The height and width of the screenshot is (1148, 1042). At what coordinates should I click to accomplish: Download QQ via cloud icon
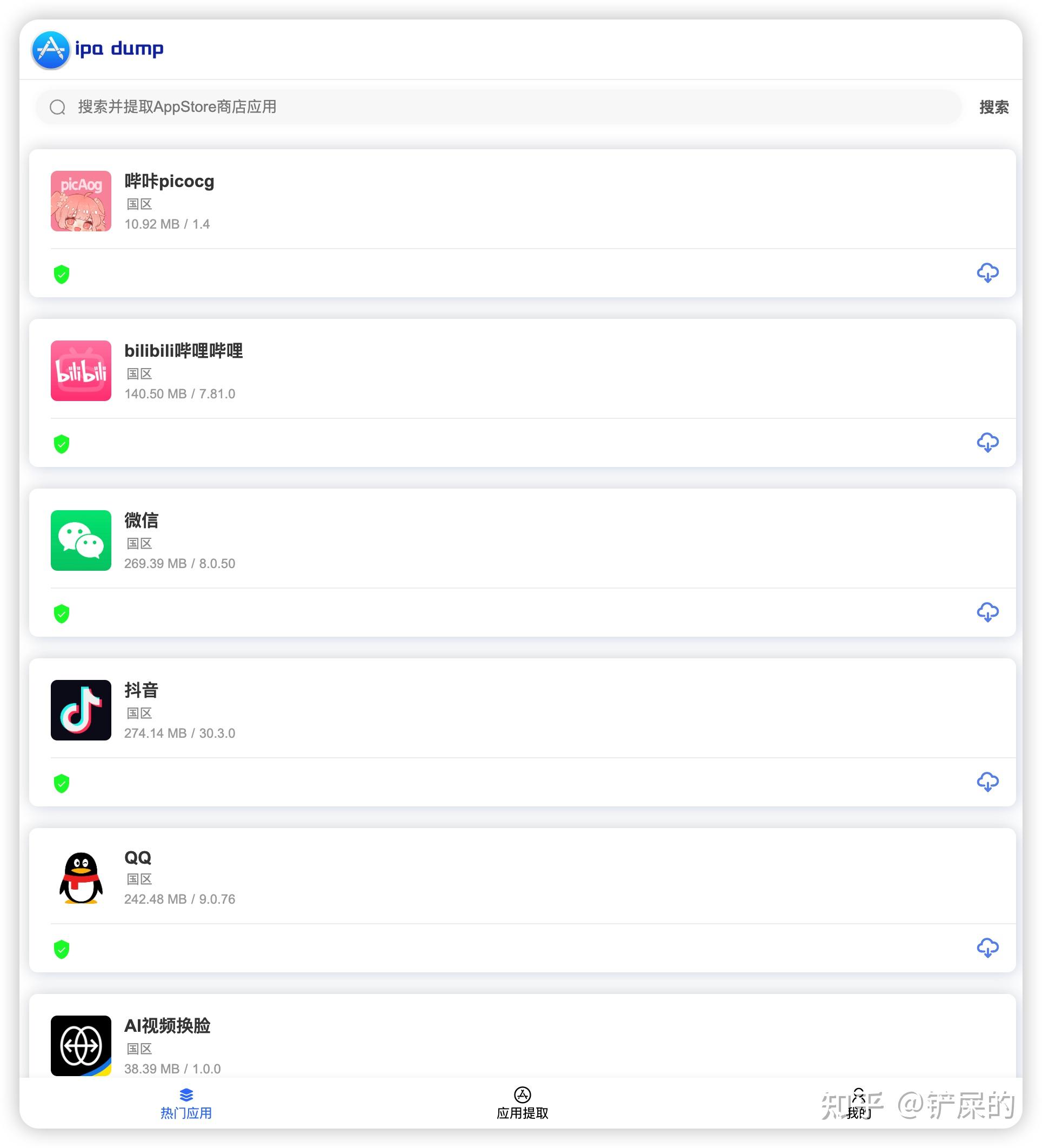click(x=987, y=947)
